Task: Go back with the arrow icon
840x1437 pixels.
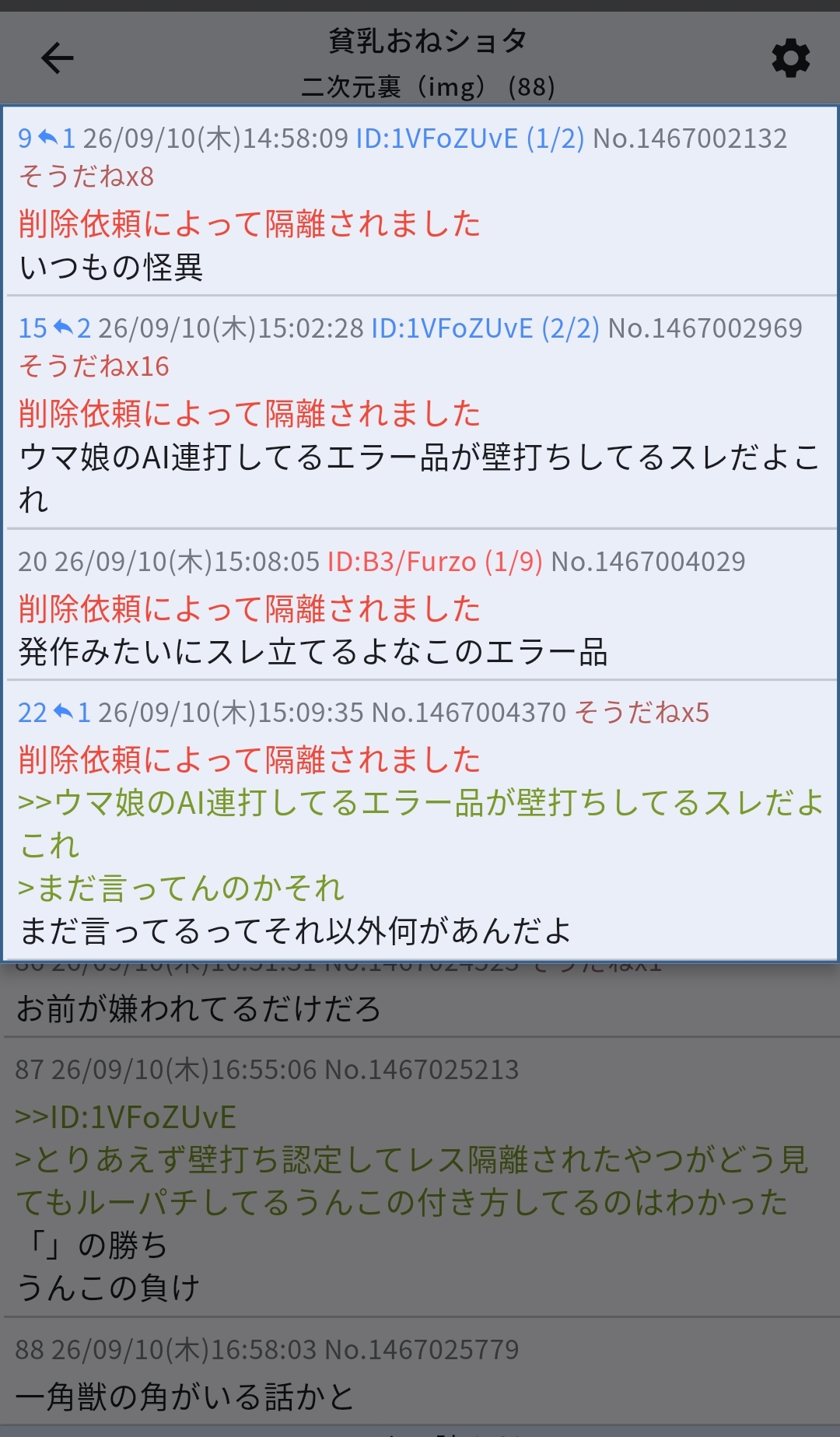Action: [57, 58]
